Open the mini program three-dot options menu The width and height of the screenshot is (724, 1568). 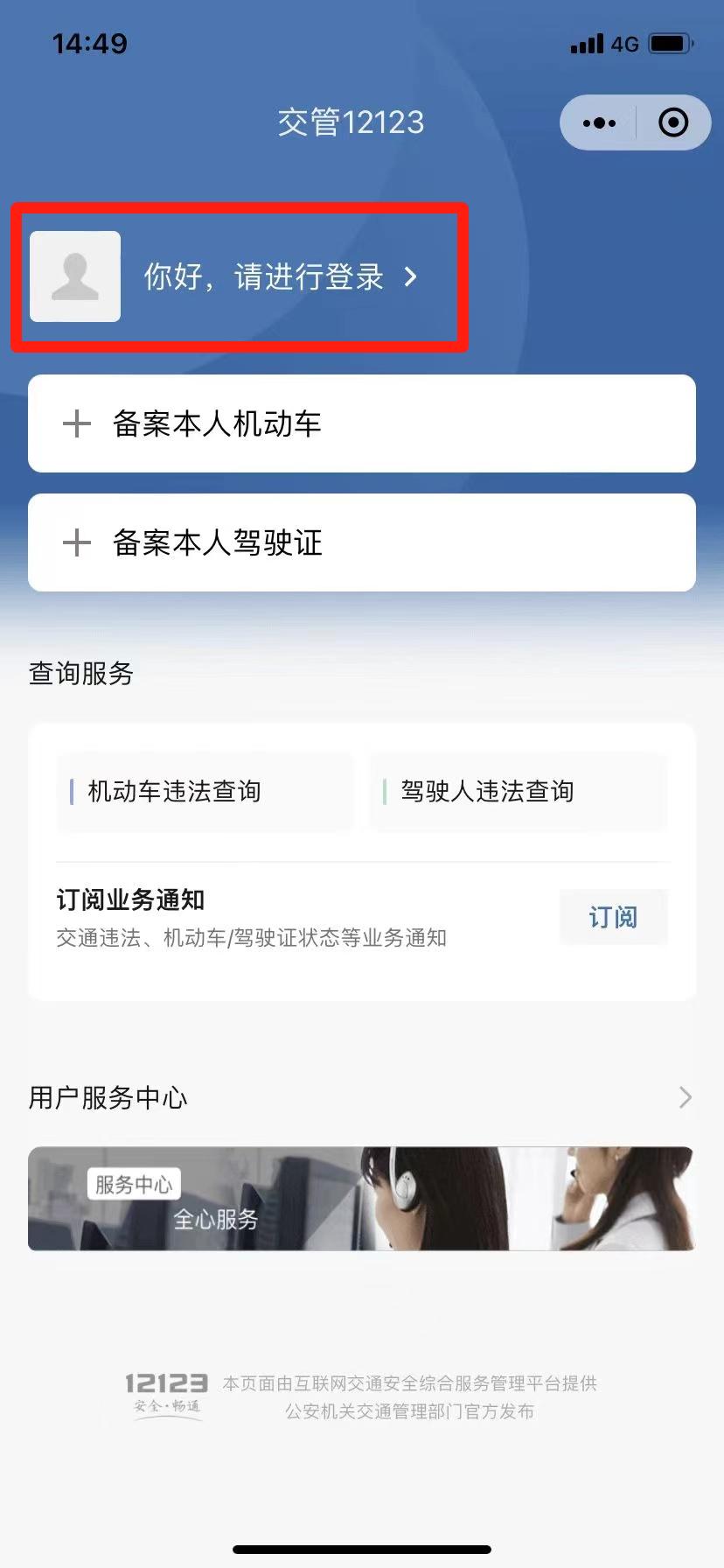[x=599, y=122]
